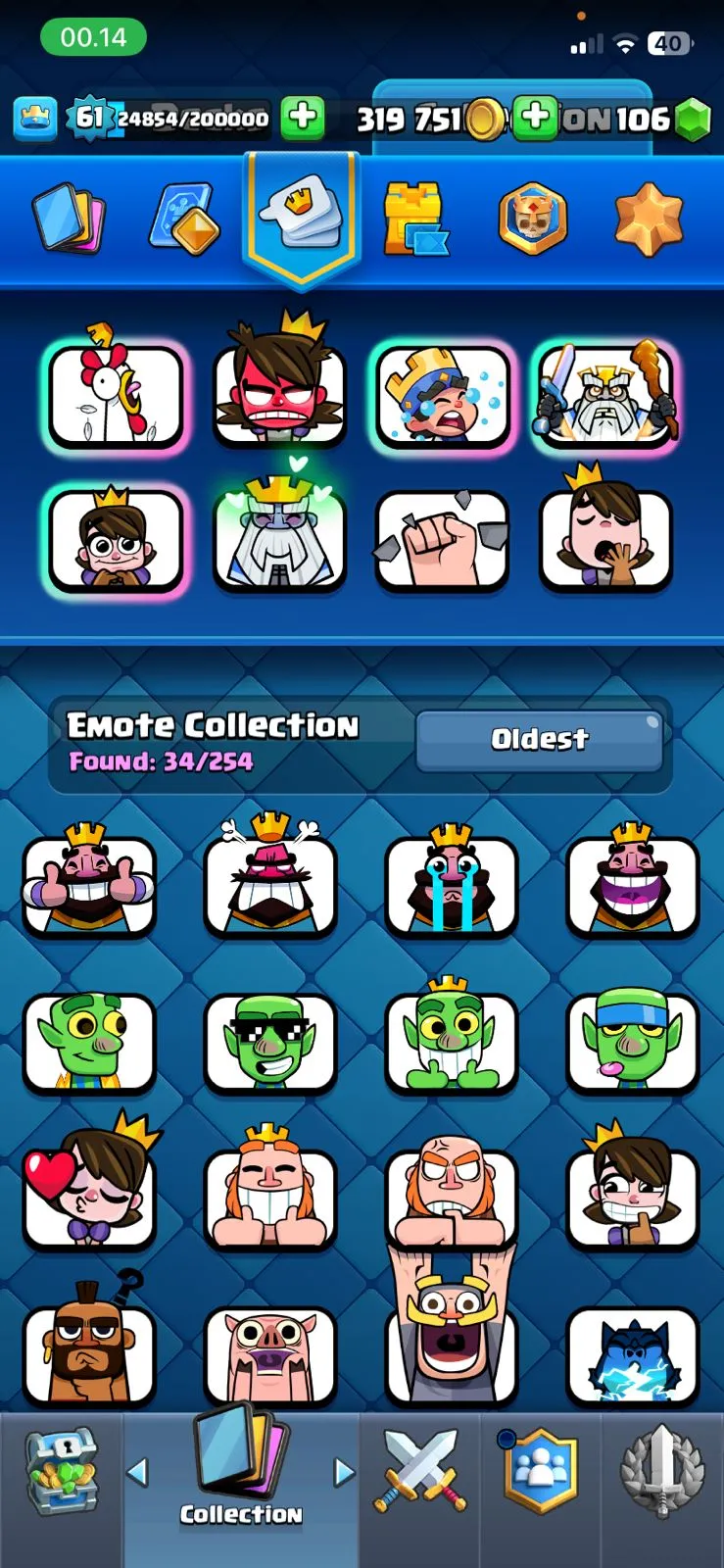Viewport: 724px width, 1568px height.
Task: Switch to the cards tab
Action: point(69,218)
